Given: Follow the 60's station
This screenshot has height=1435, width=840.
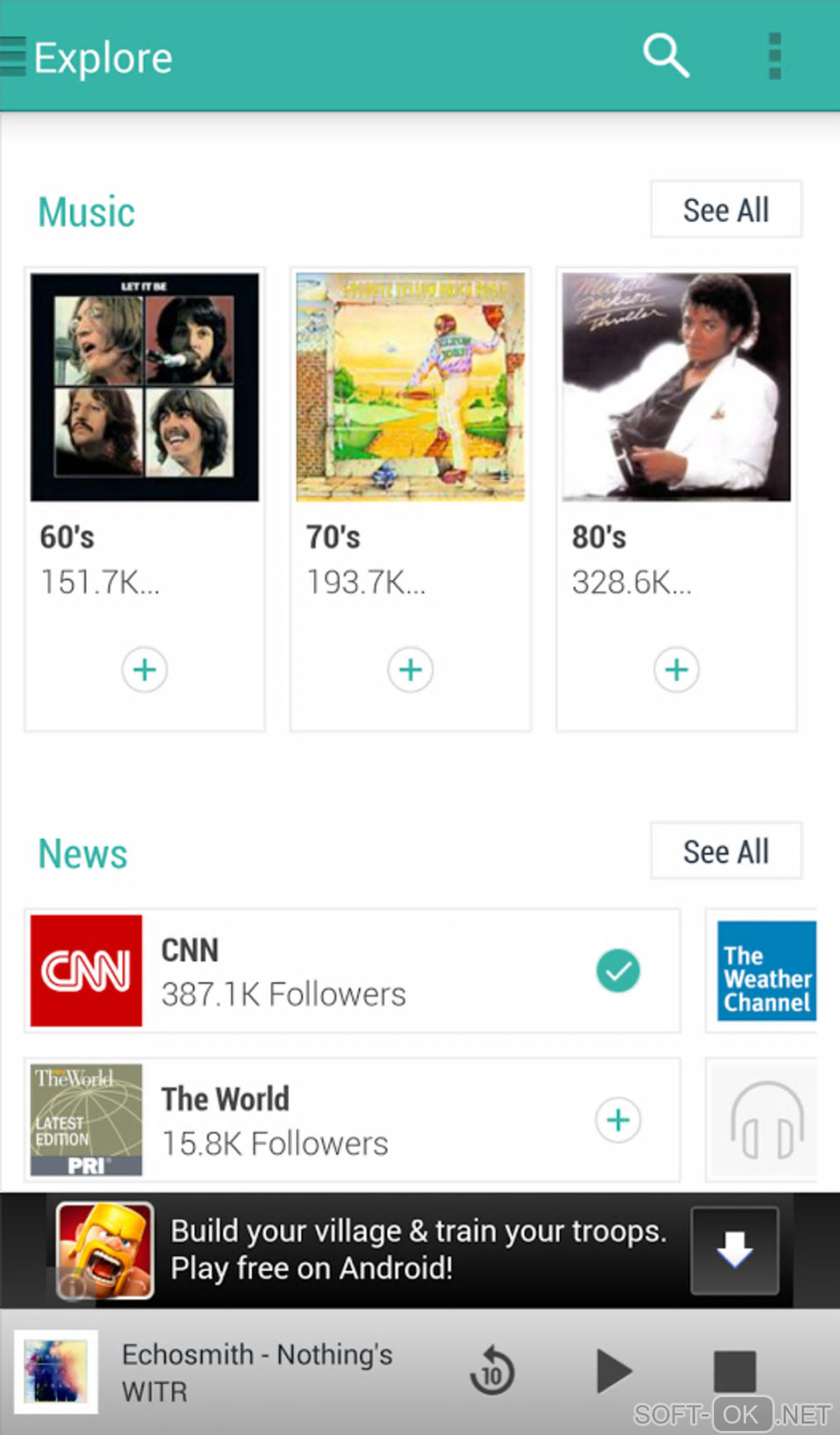Looking at the screenshot, I should pos(145,670).
